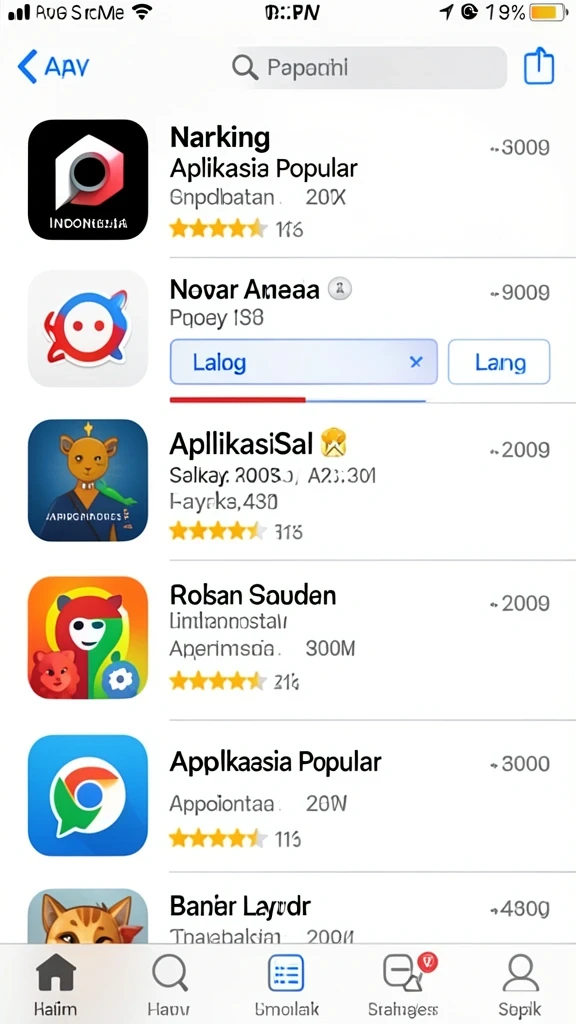
Task: Switch to the Sopik profile tab
Action: coord(520,984)
